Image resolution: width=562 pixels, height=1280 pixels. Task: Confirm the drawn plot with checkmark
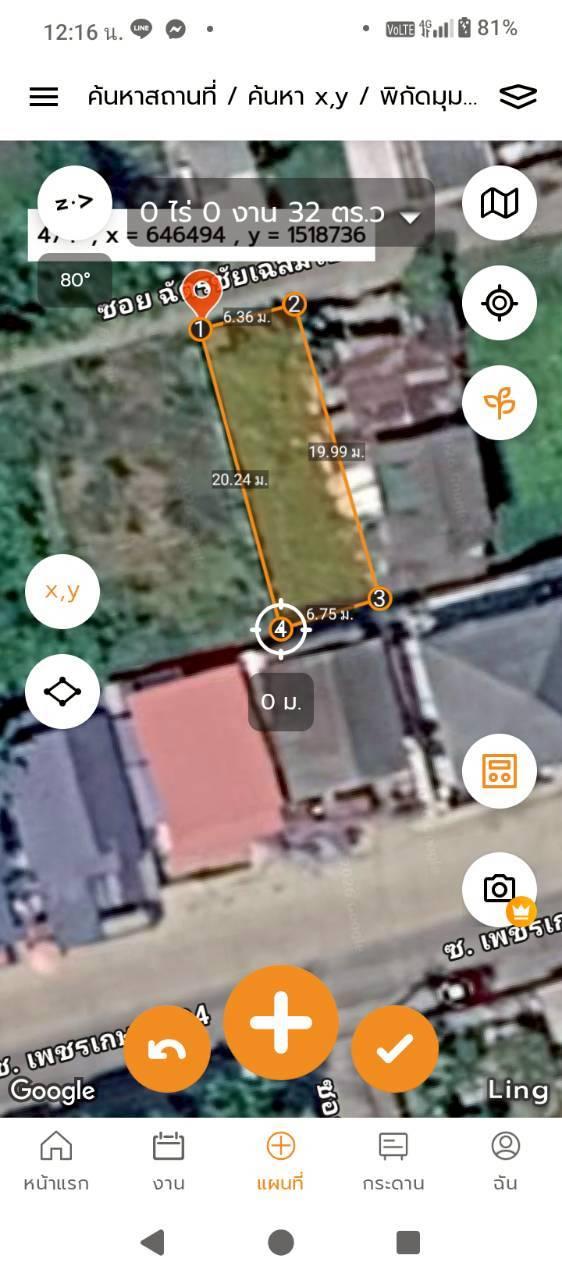point(395,1049)
